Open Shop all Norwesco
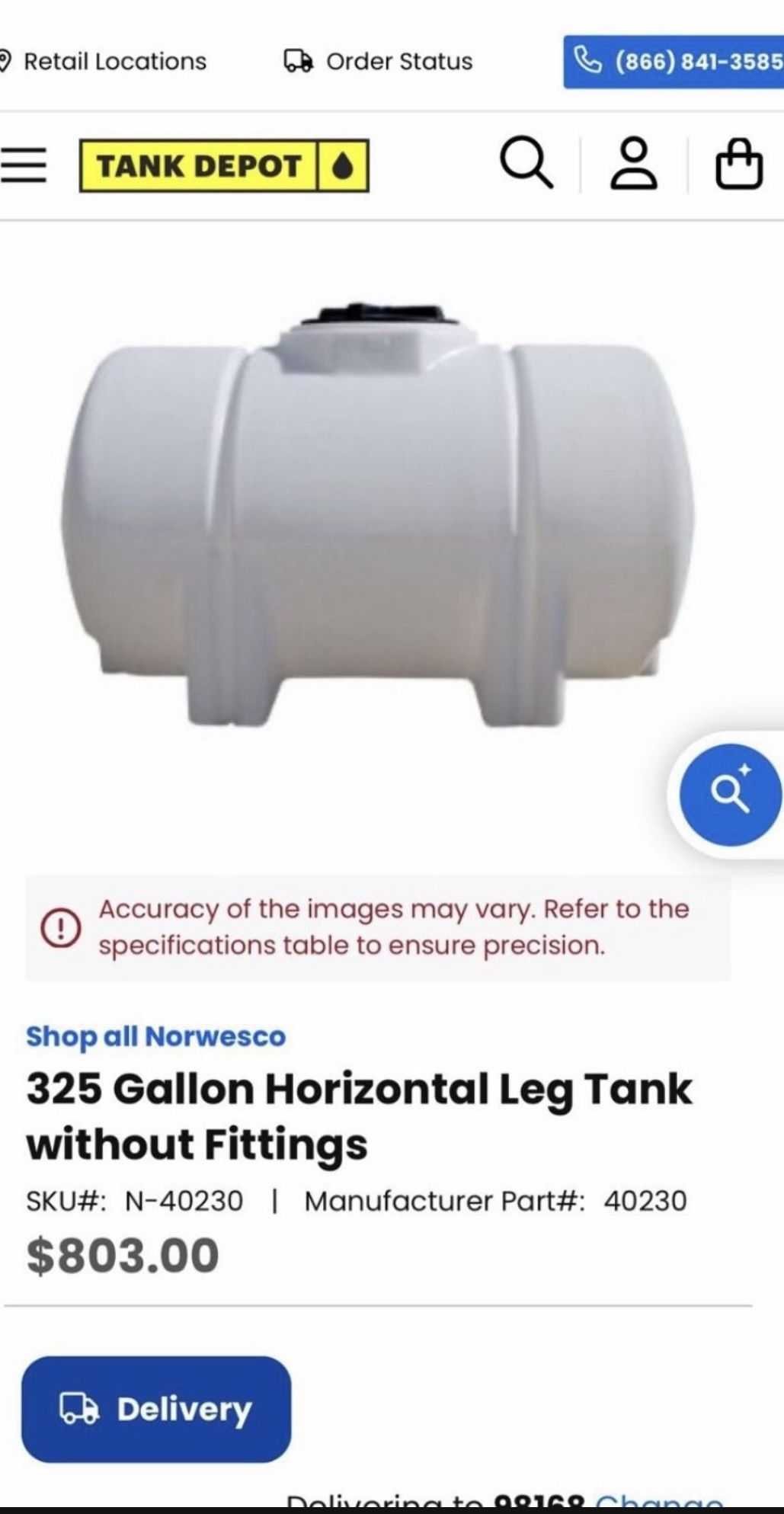784x1514 pixels. (155, 1036)
